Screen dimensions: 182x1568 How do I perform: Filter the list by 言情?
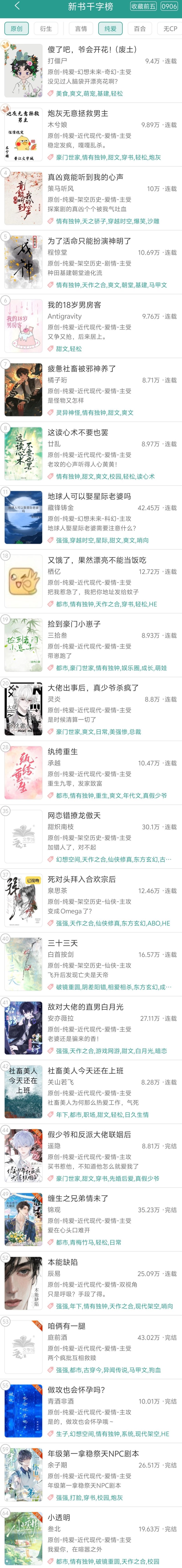(x=81, y=29)
